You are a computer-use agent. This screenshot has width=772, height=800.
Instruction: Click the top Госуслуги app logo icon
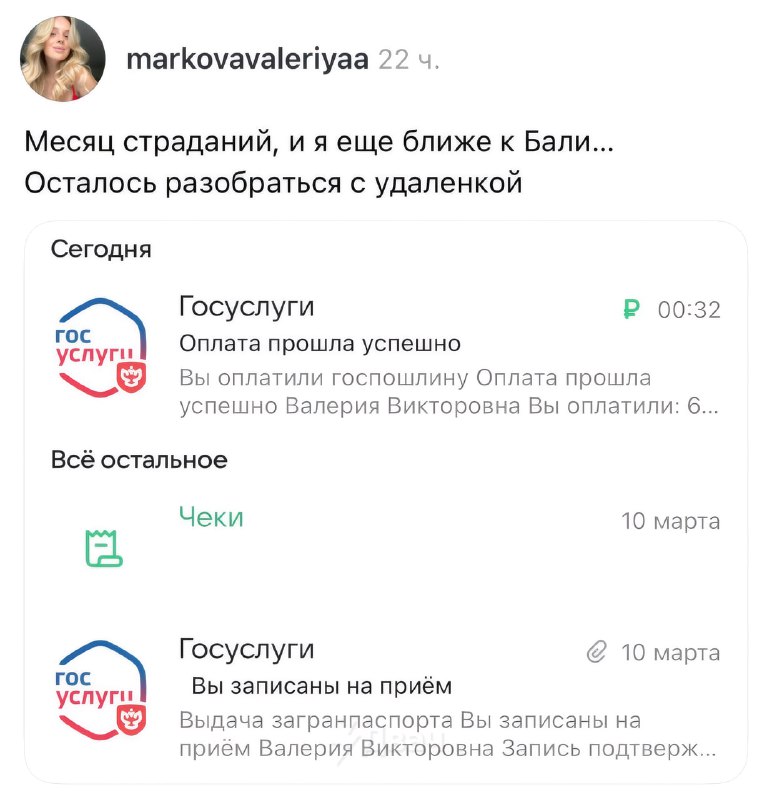pos(100,345)
